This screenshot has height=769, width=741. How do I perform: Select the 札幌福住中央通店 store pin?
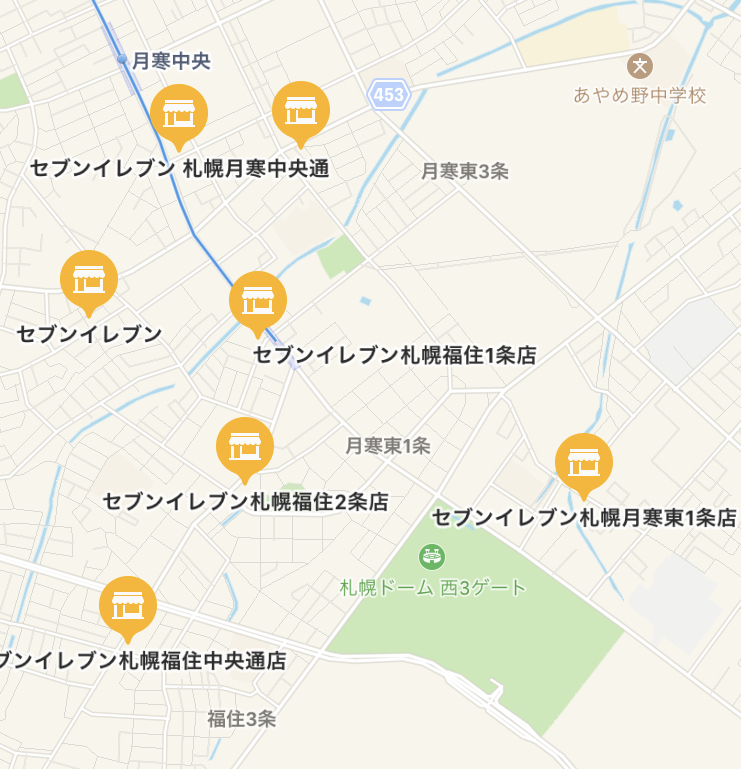[x=128, y=605]
